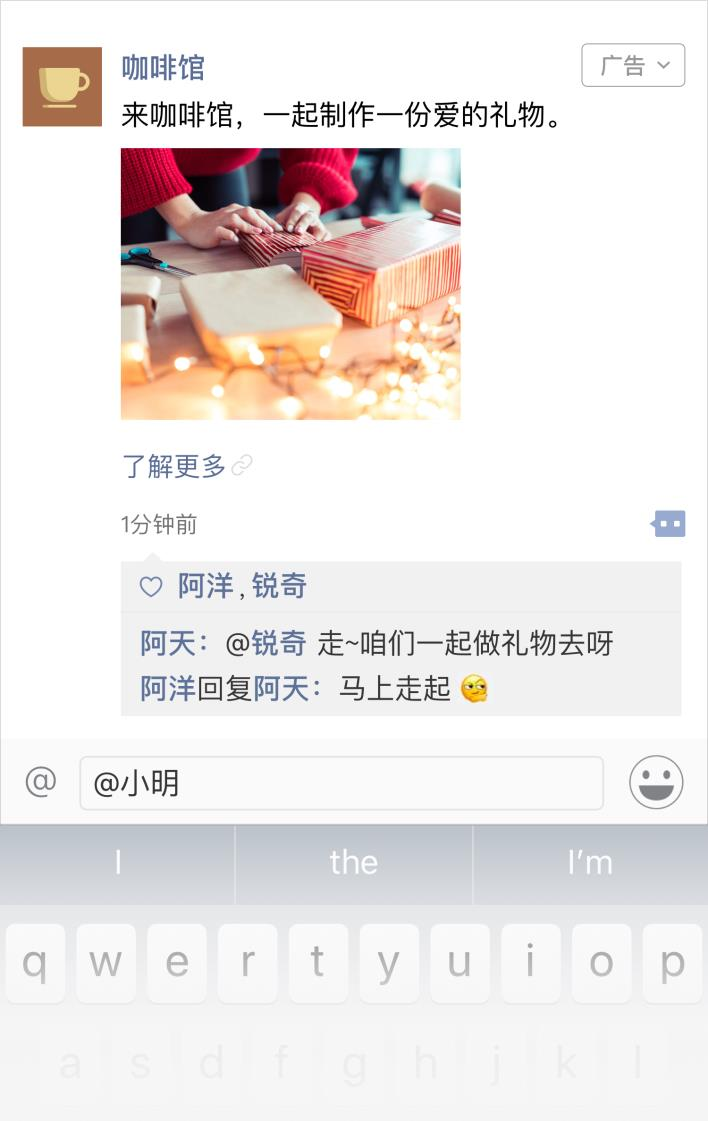
Task: Reply to 阿天's comment about making gifts
Action: point(465,644)
